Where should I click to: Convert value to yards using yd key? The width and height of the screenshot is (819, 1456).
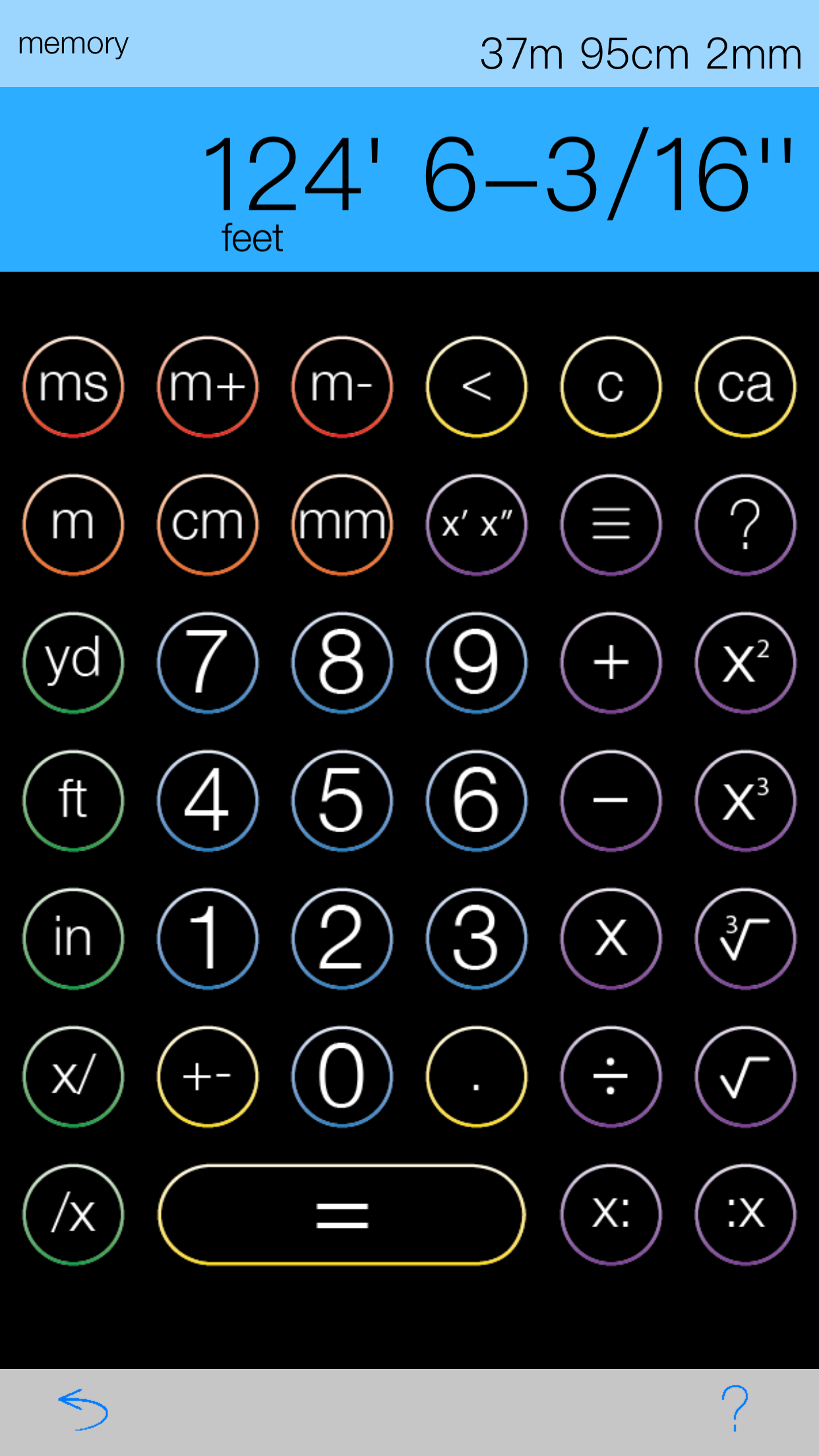73,663
